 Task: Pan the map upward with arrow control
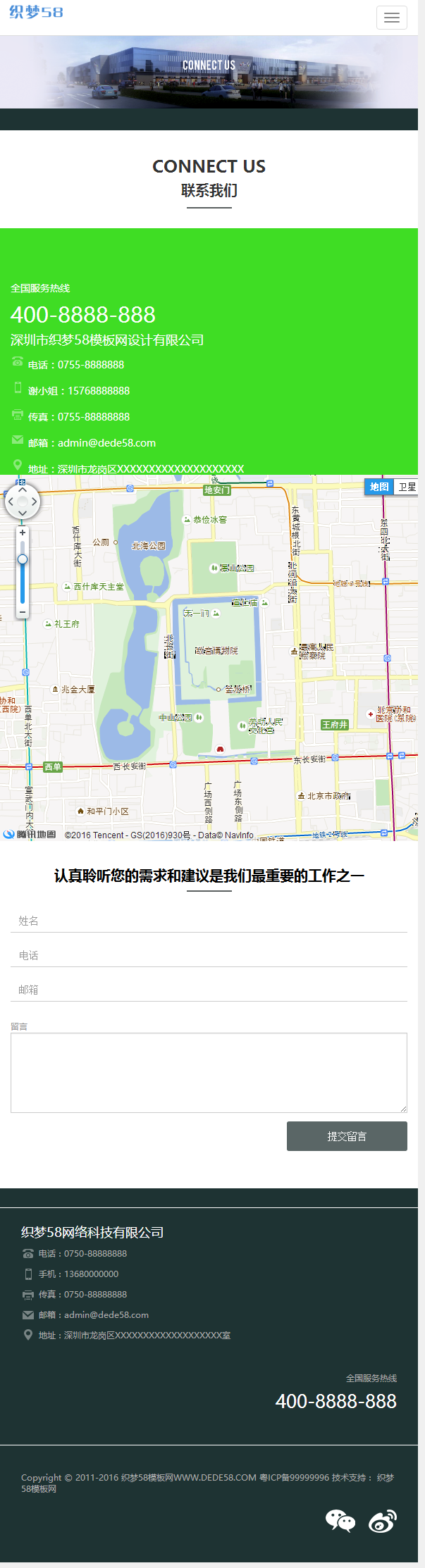pos(23,490)
